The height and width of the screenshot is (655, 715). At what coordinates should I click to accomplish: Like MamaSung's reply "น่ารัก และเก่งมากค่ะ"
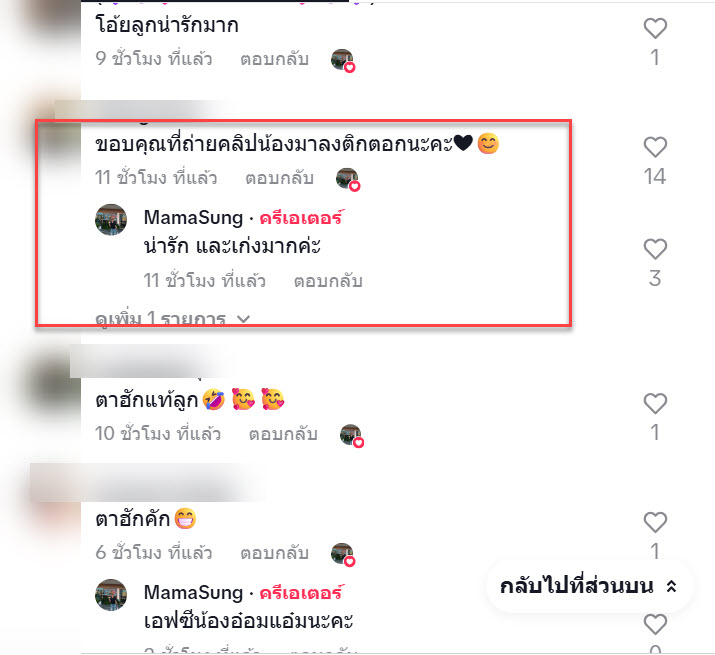[654, 249]
